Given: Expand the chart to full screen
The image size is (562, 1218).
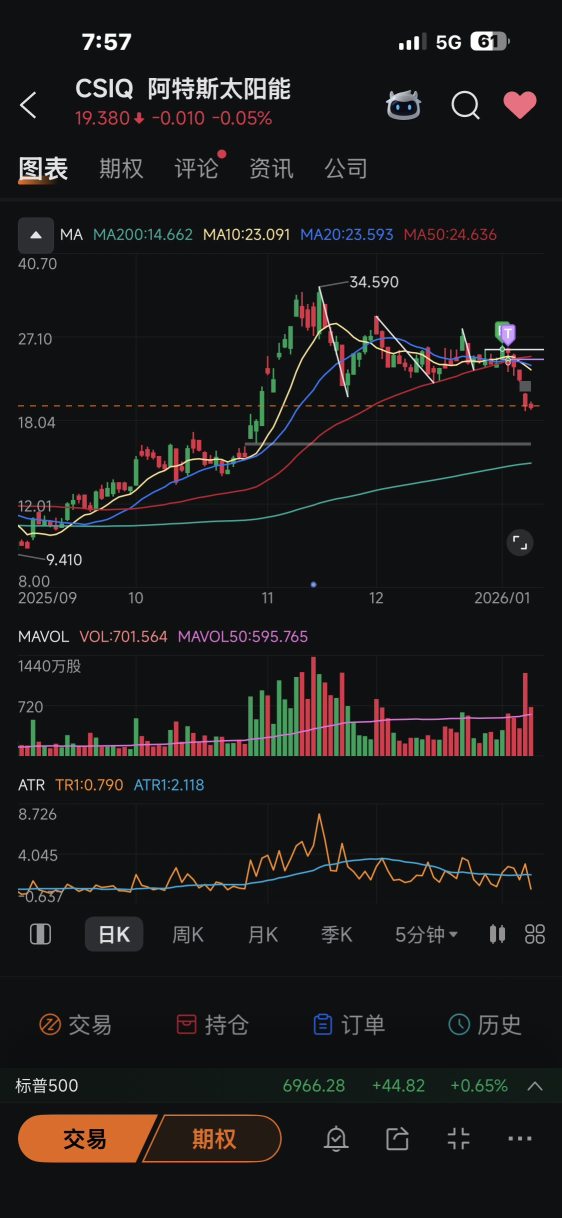Looking at the screenshot, I should pyautogui.click(x=519, y=543).
